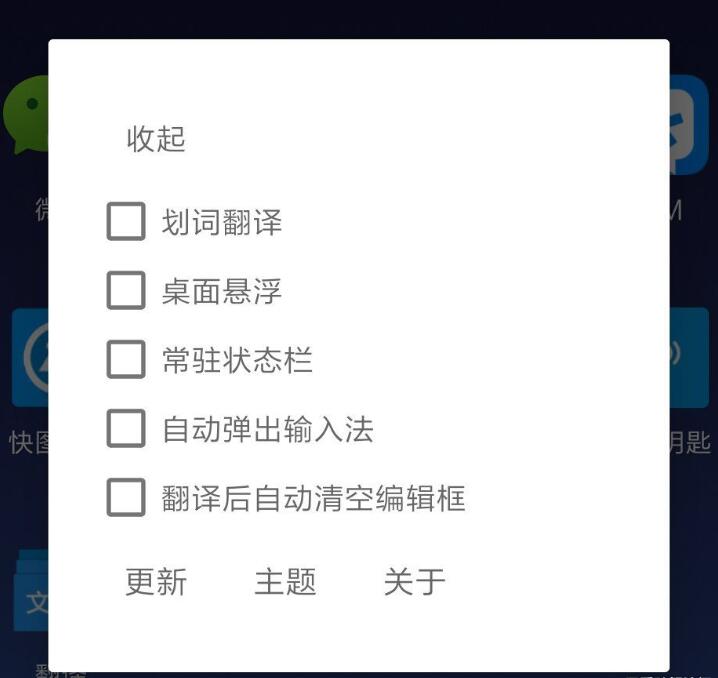Toggle the 常驻状态栏 checkbox
Viewport: 718px width, 678px height.
point(126,359)
